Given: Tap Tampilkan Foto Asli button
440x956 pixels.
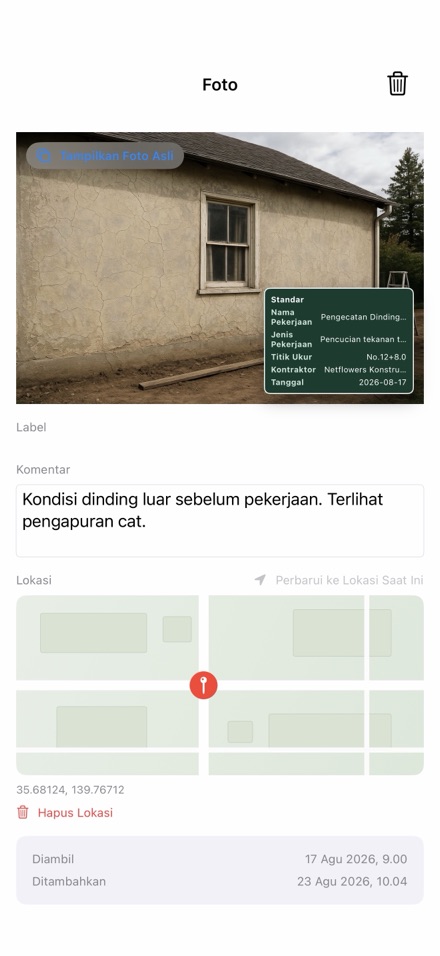Looking at the screenshot, I should [x=105, y=155].
